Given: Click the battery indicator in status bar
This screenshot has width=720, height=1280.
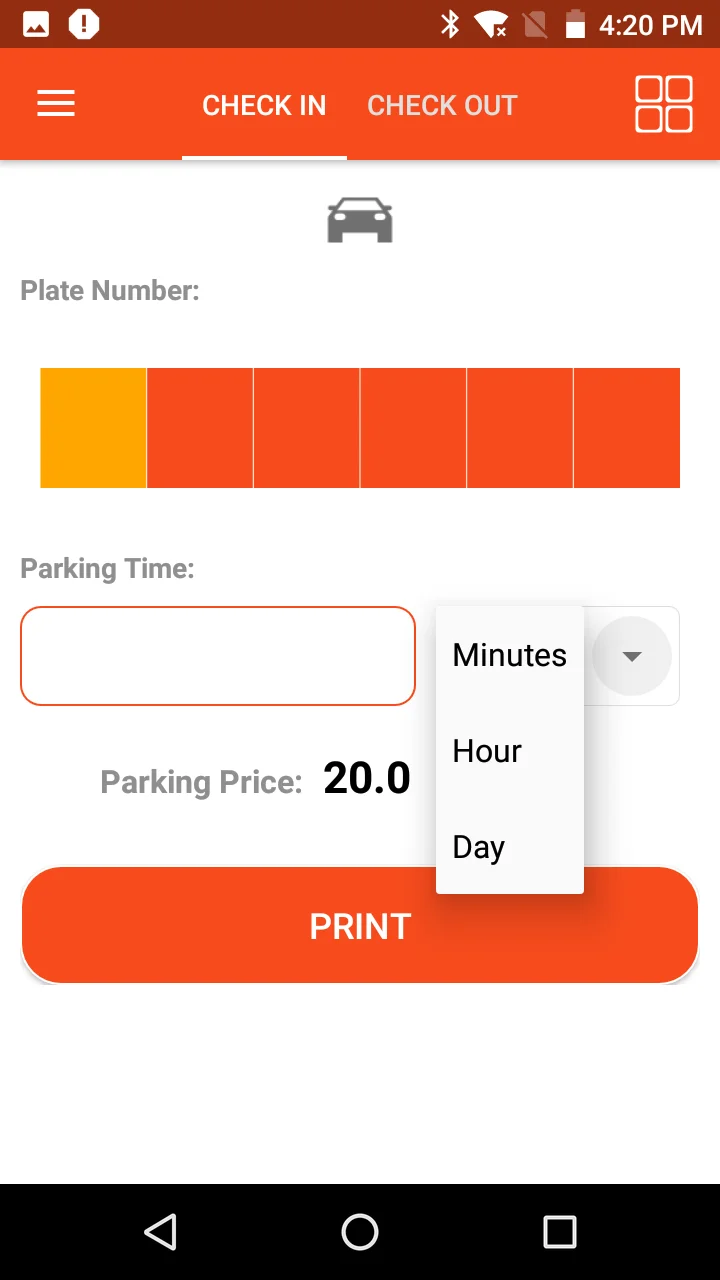Looking at the screenshot, I should click(x=575, y=25).
